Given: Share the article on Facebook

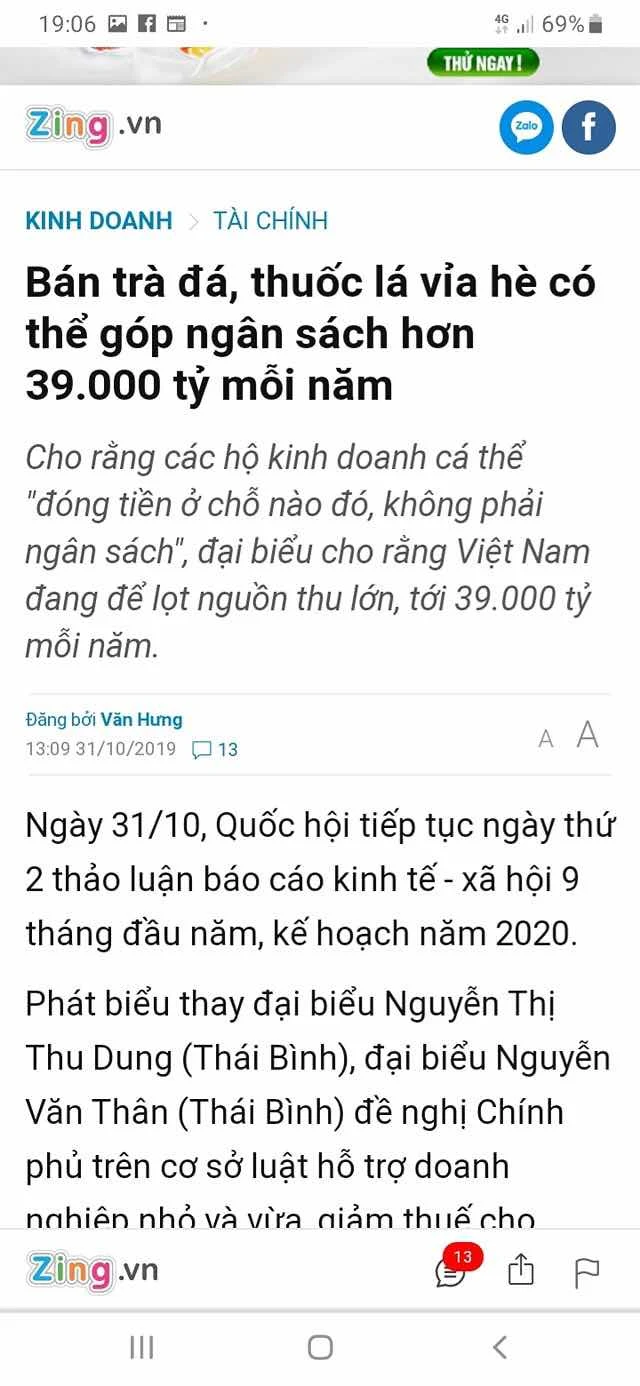Looking at the screenshot, I should [x=588, y=127].
